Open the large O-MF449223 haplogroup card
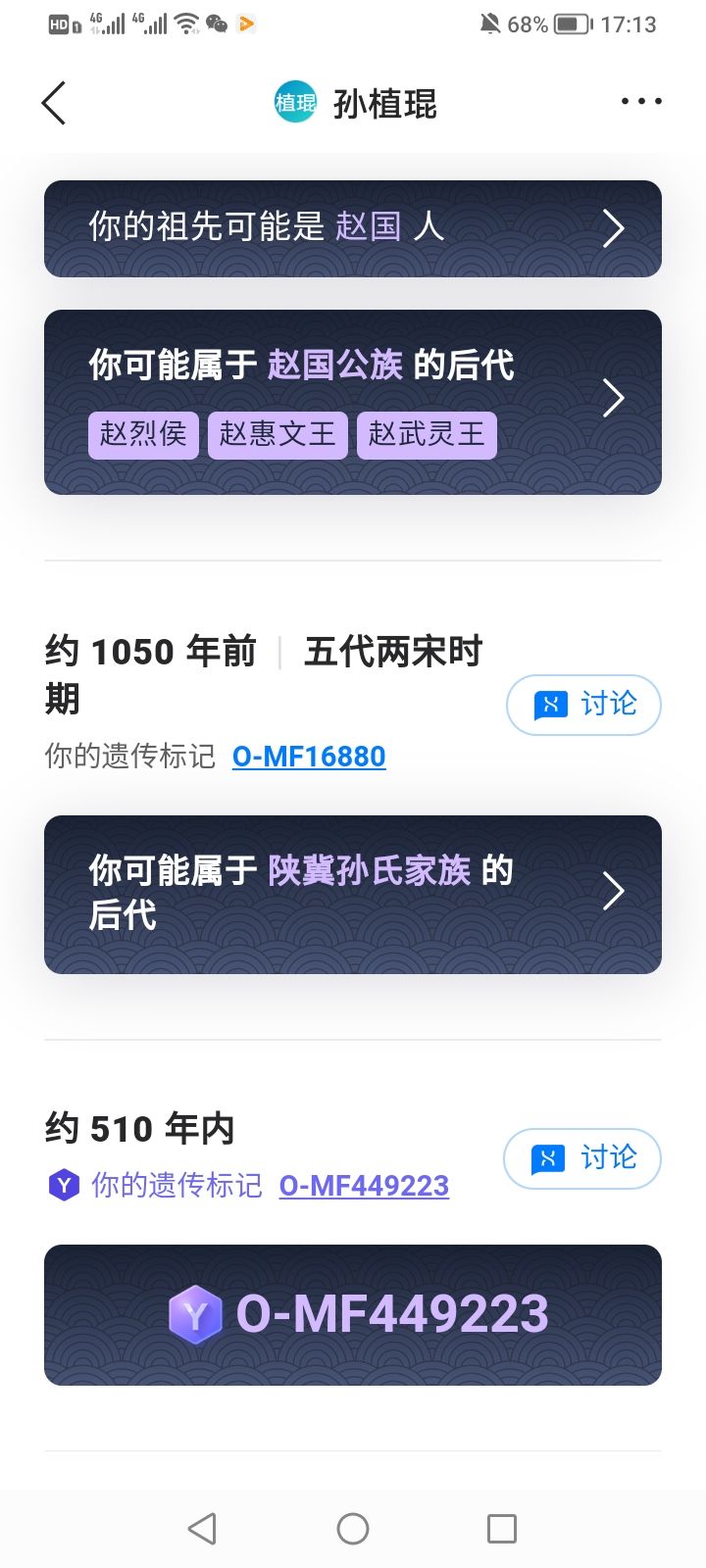The height and width of the screenshot is (1568, 706). [x=353, y=1314]
